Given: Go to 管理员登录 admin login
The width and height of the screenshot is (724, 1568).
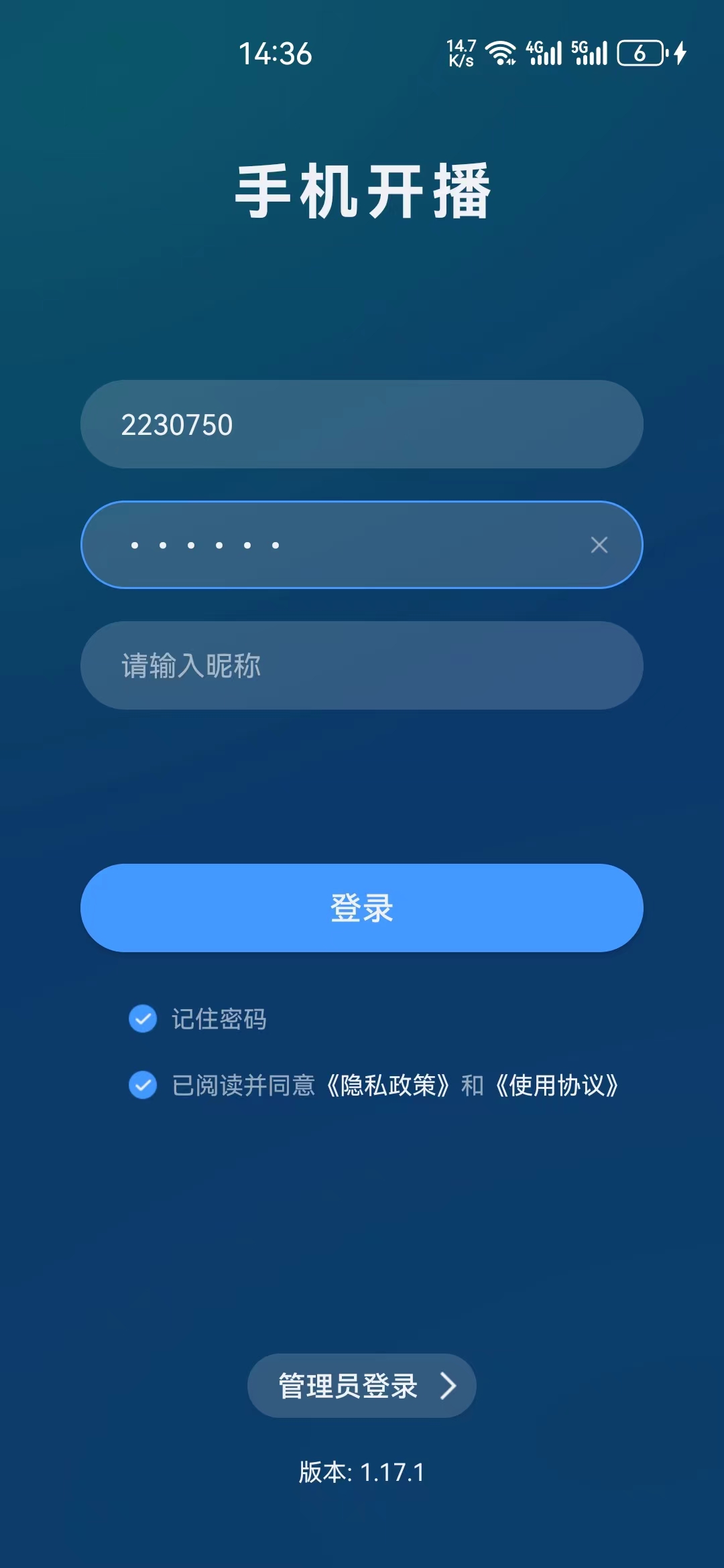Looking at the screenshot, I should (362, 1386).
